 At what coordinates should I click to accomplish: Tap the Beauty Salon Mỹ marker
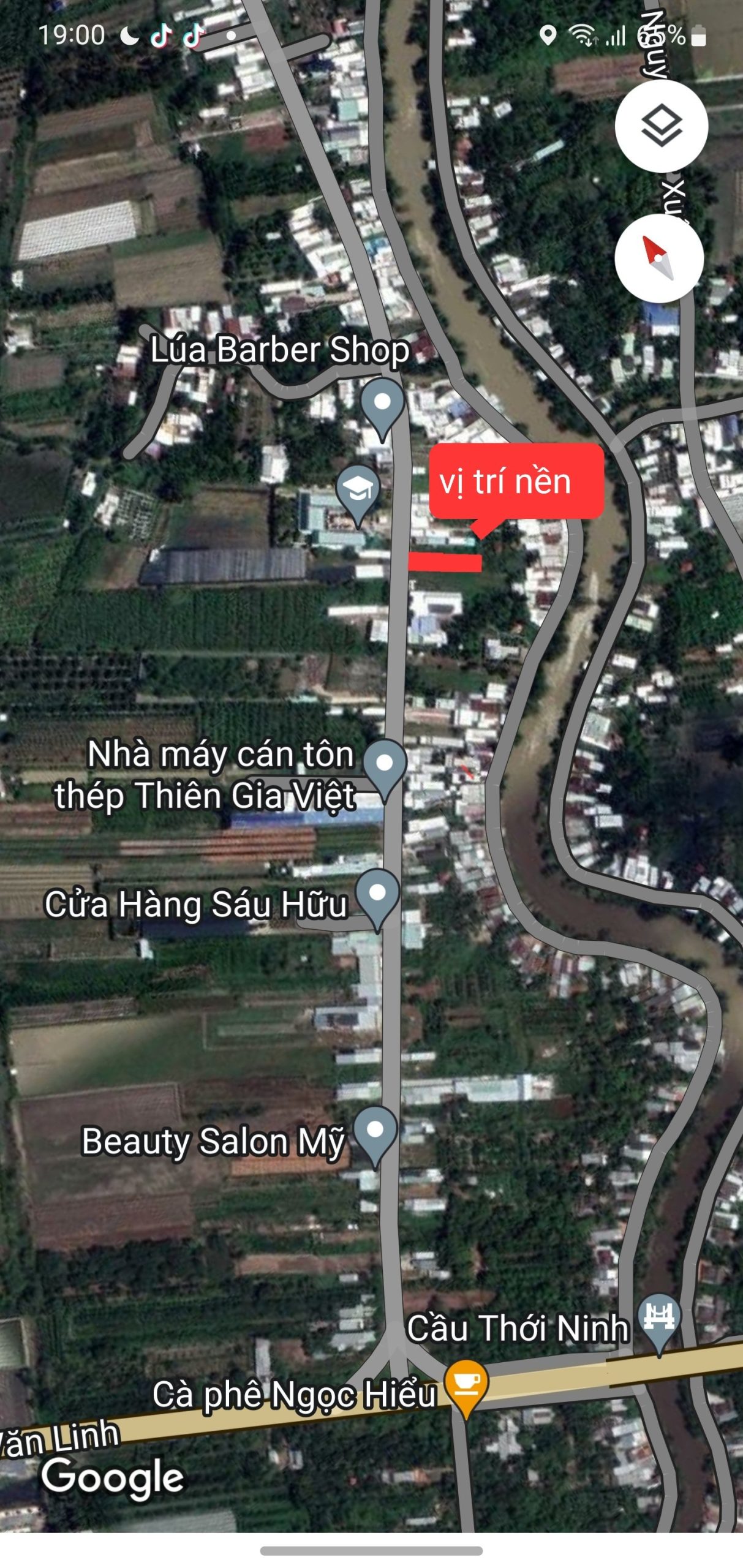coord(375,1137)
